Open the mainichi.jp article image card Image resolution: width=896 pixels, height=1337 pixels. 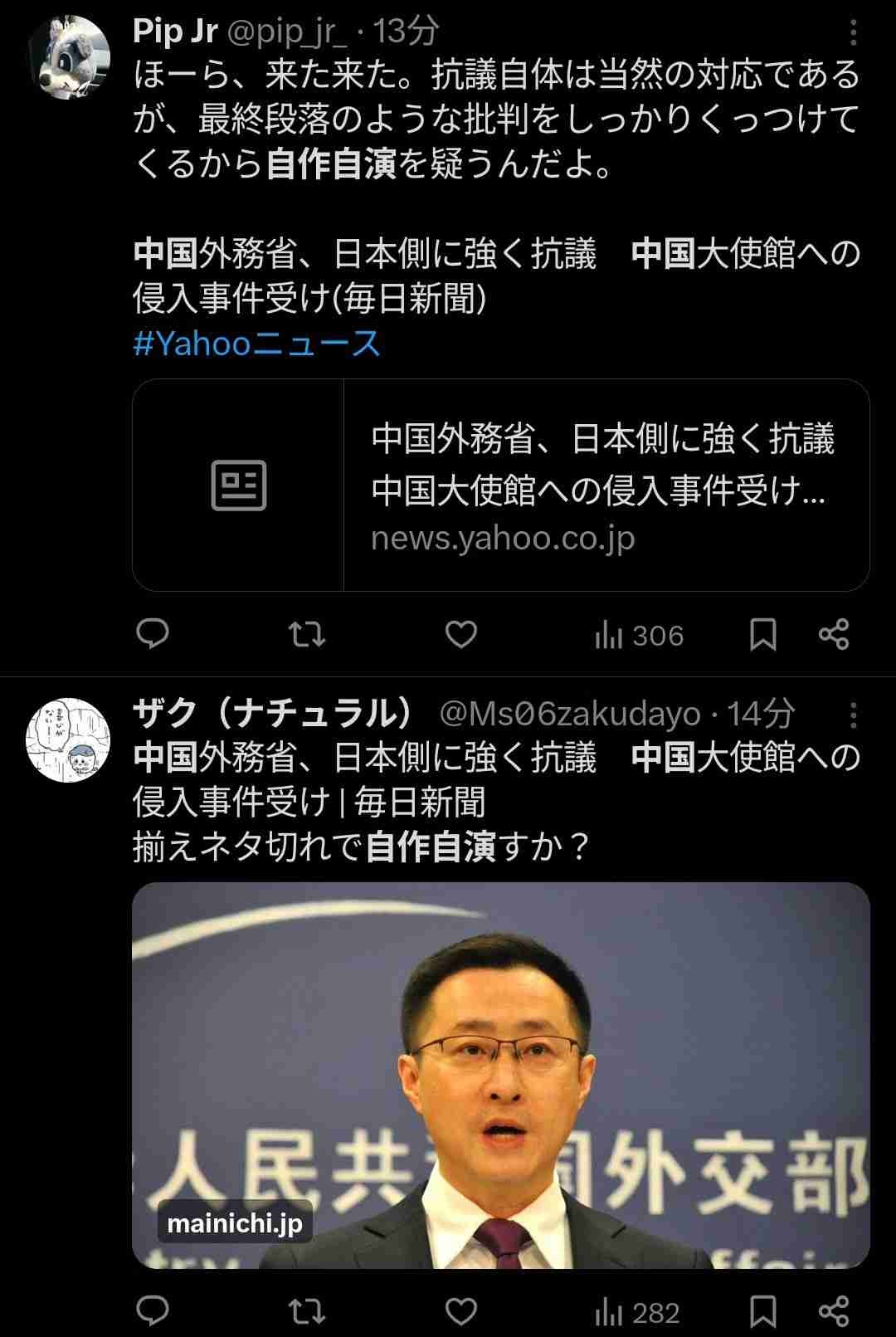[500, 1075]
